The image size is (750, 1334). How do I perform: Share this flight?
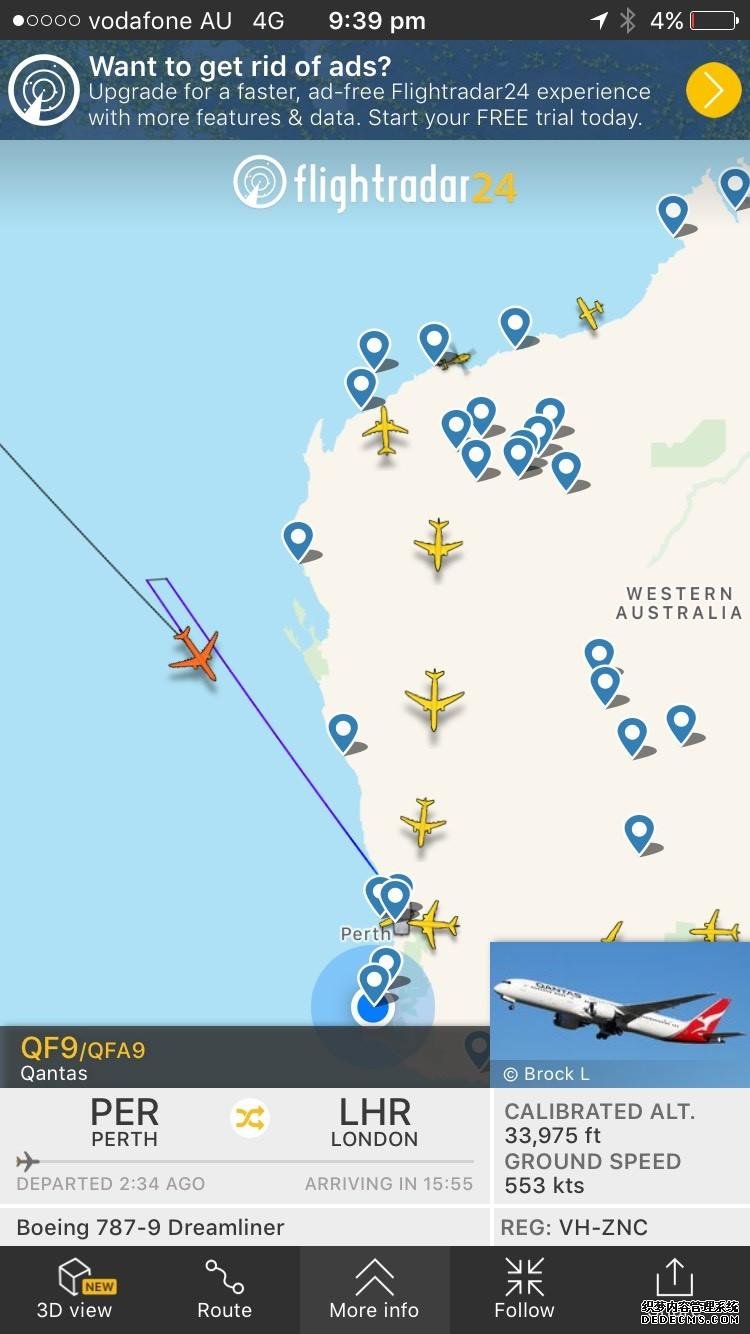click(674, 1290)
